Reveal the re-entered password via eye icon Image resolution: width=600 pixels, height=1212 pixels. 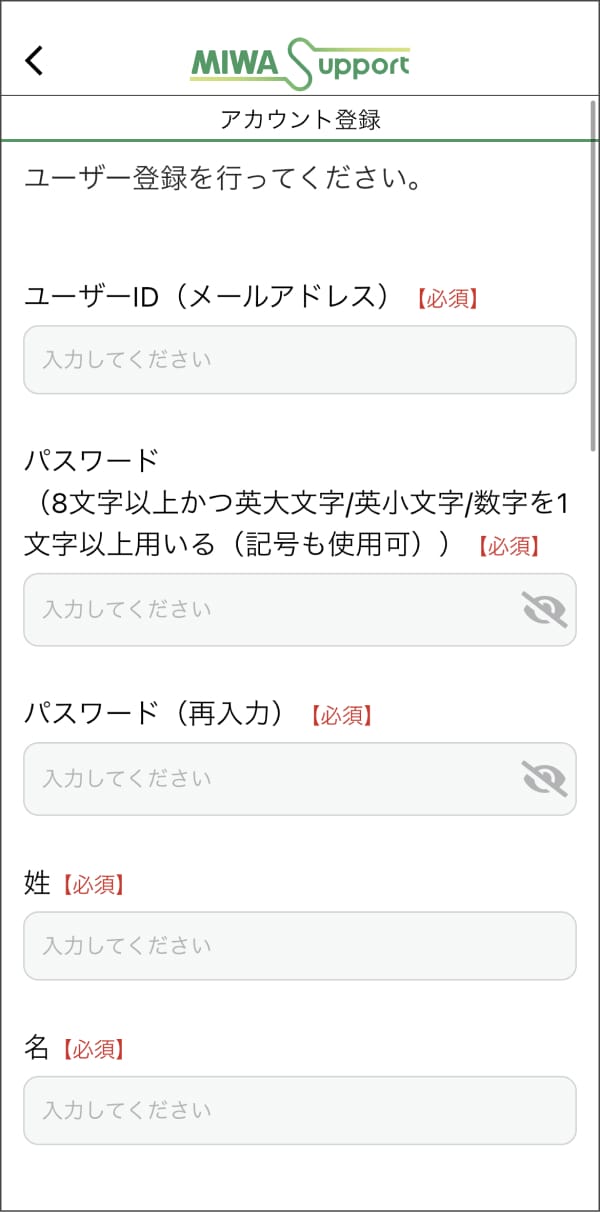click(544, 778)
